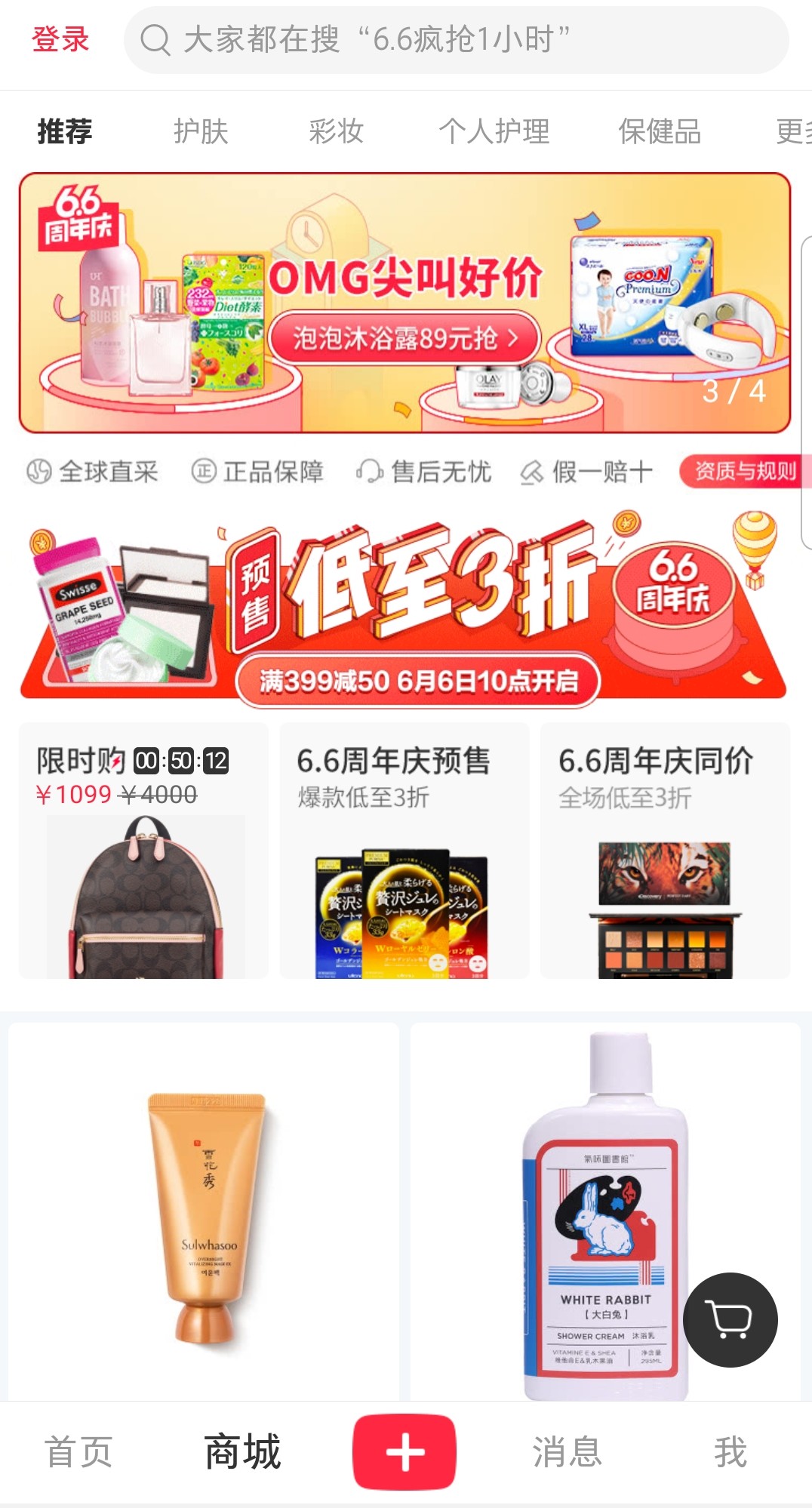Open the floating shopping cart
812x1508 pixels.
[730, 1320]
